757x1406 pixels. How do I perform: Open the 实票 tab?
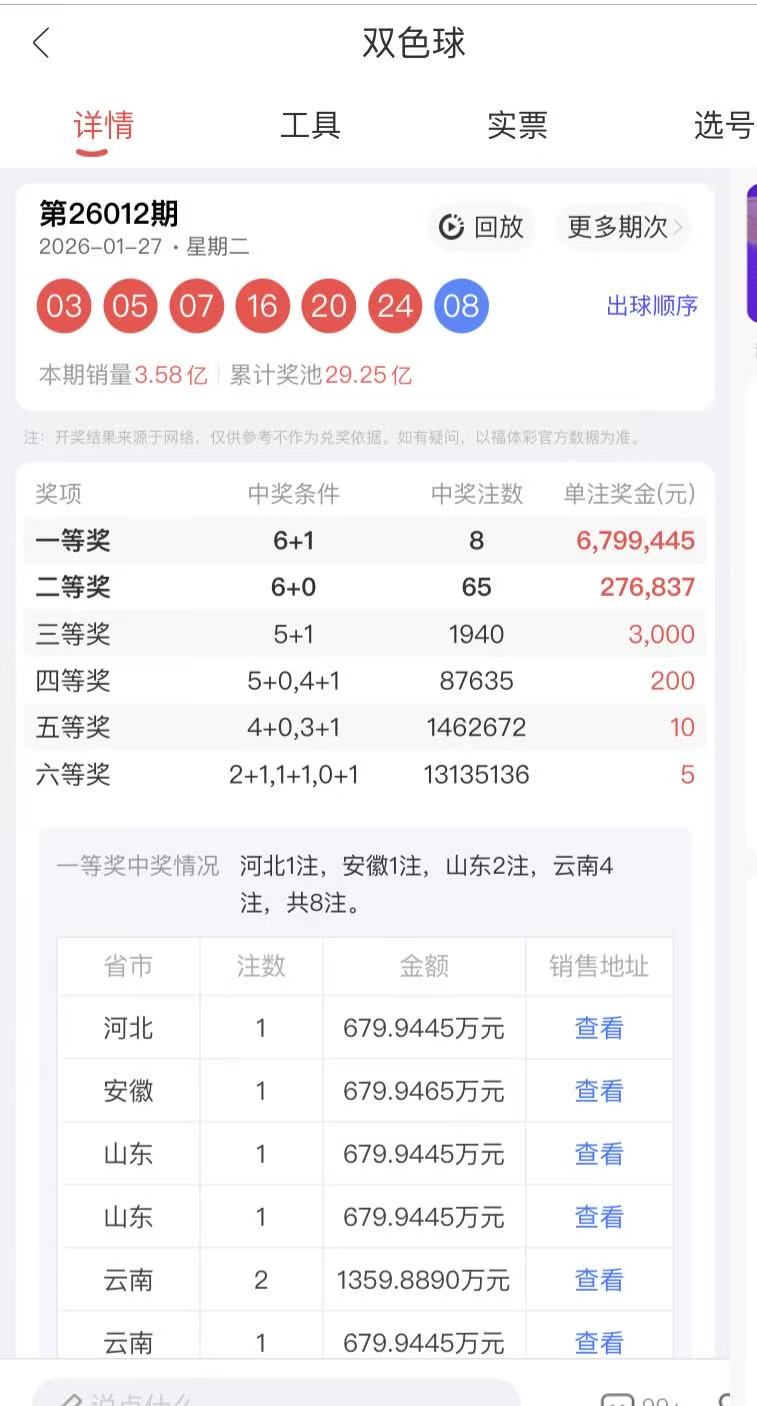coord(517,126)
